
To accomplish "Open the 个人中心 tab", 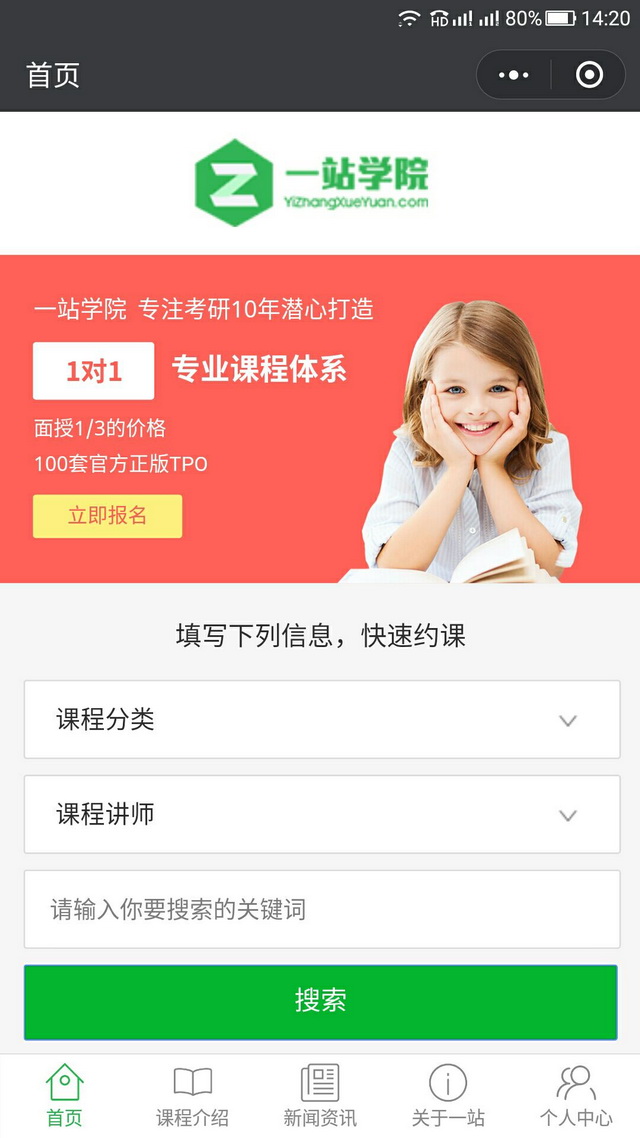I will [x=576, y=1096].
